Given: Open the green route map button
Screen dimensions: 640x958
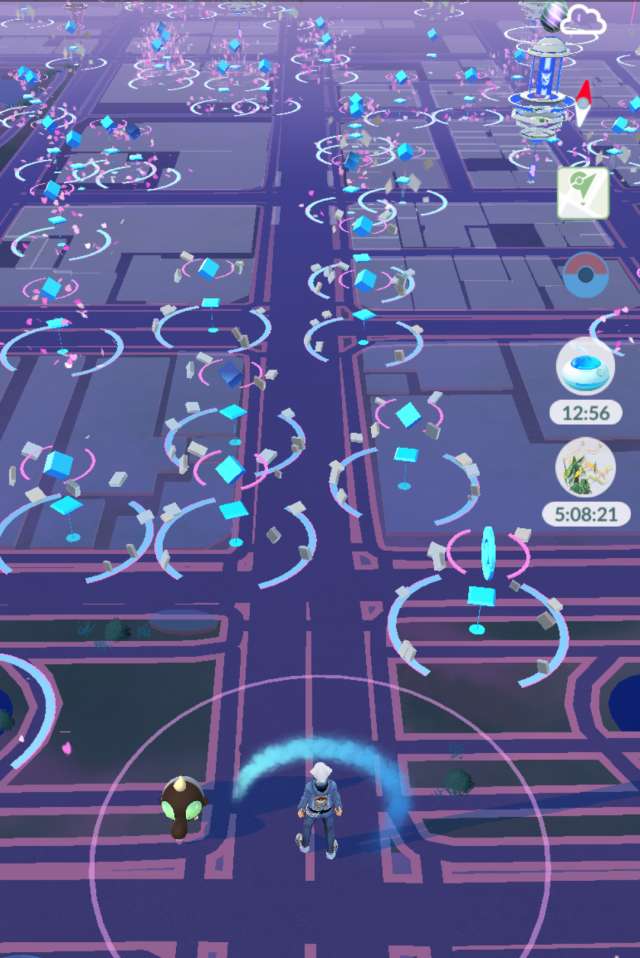Looking at the screenshot, I should point(583,193).
